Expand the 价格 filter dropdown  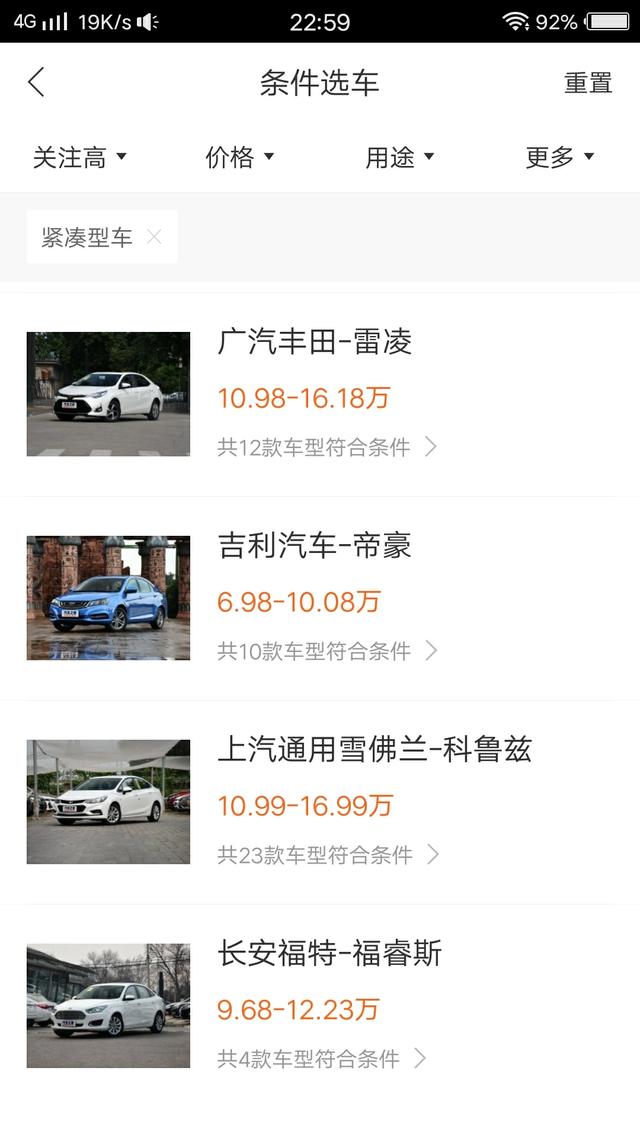[x=240, y=157]
